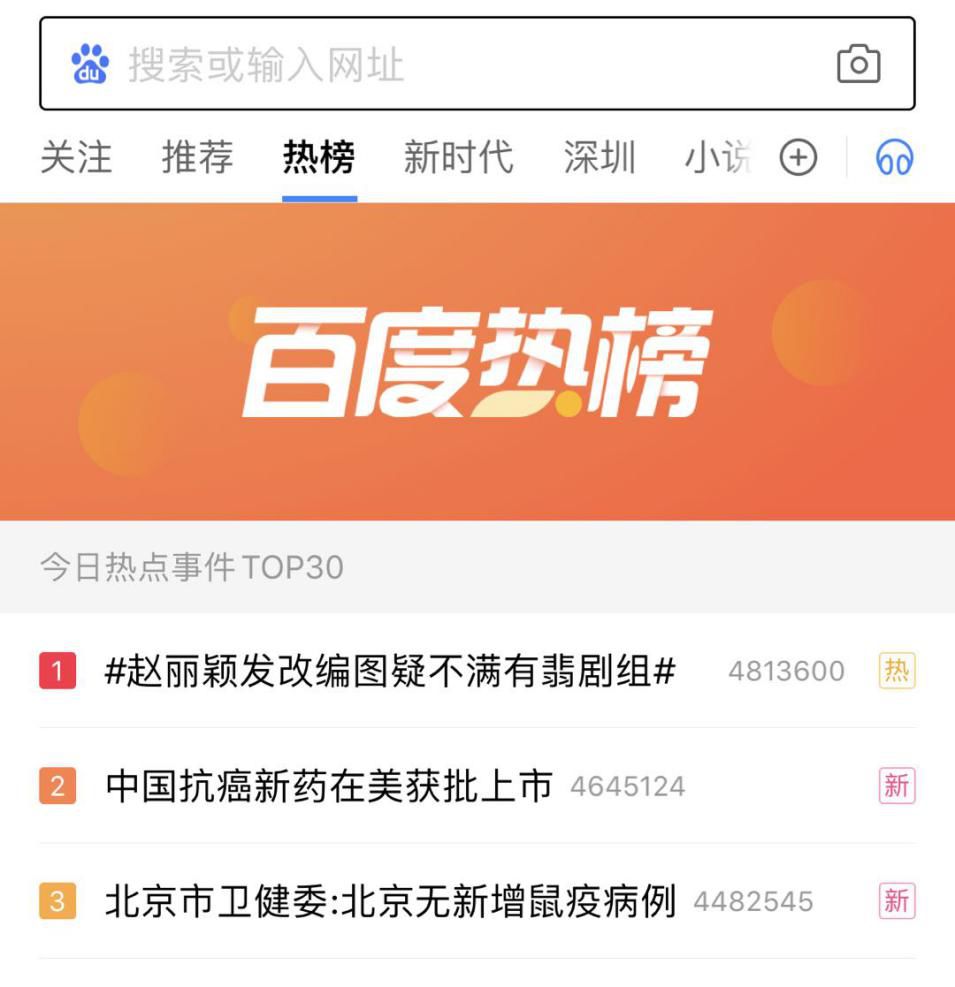Tap the 搜索或输入网址 input field
The image size is (955, 987).
(400, 64)
